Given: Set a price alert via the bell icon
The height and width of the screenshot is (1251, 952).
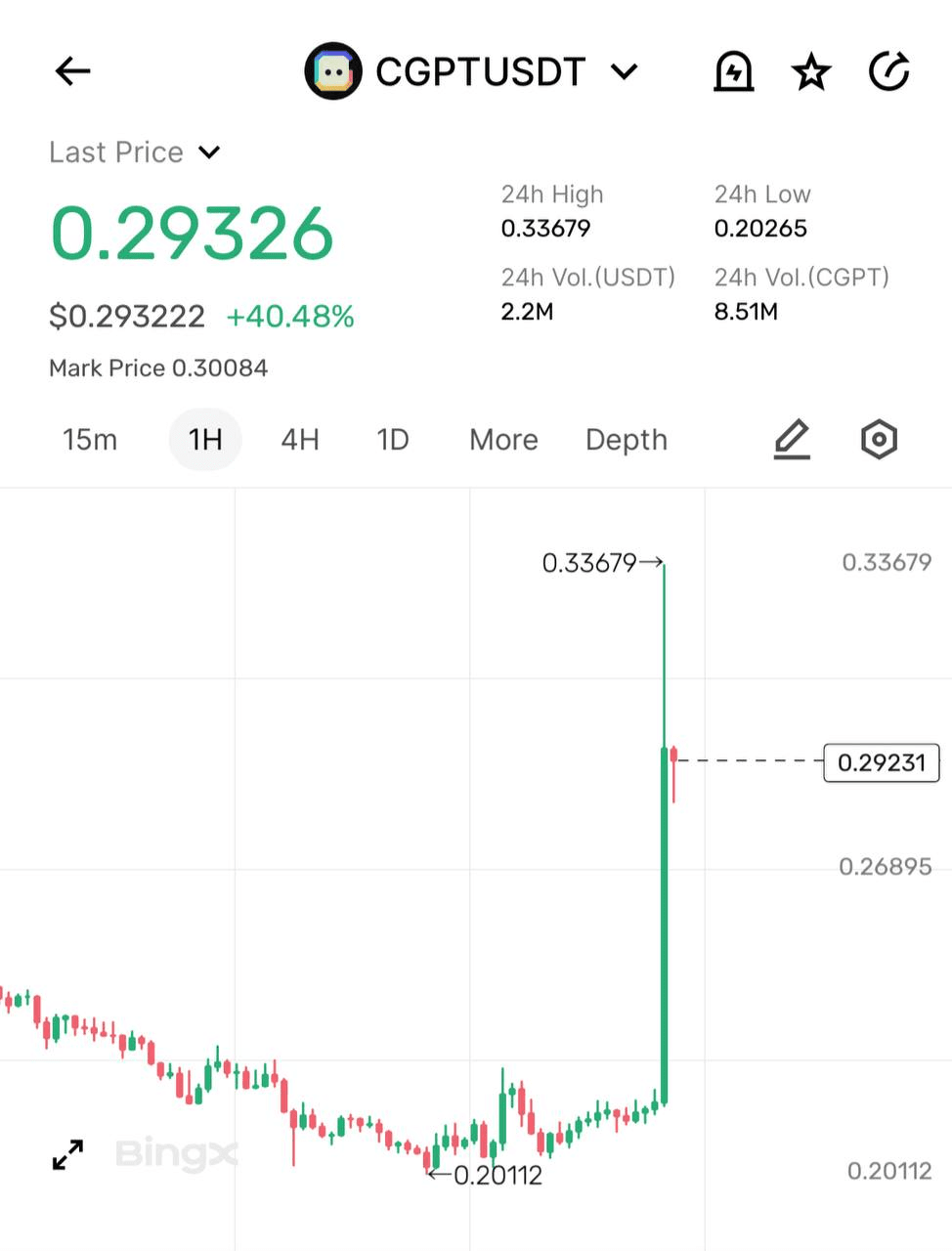Looking at the screenshot, I should coord(733,71).
